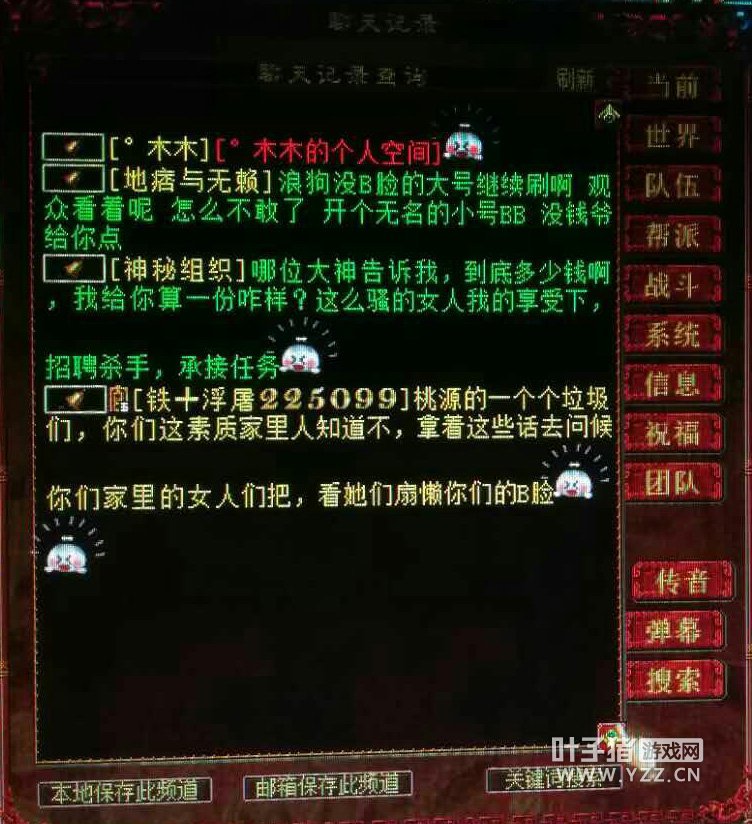The width and height of the screenshot is (752, 824).
Task: Switch to the 战斗 tab
Action: click(x=672, y=285)
